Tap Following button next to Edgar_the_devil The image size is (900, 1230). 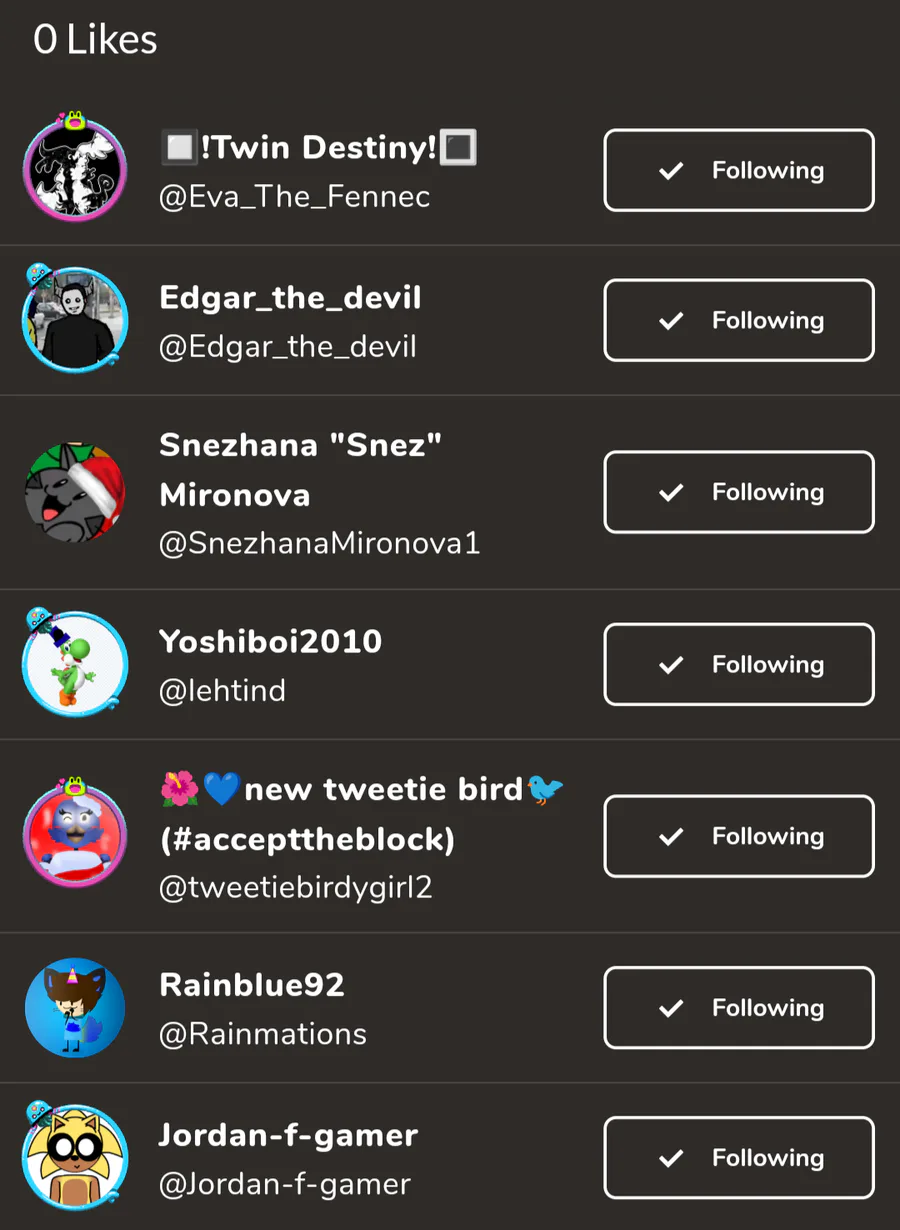pyautogui.click(x=739, y=320)
